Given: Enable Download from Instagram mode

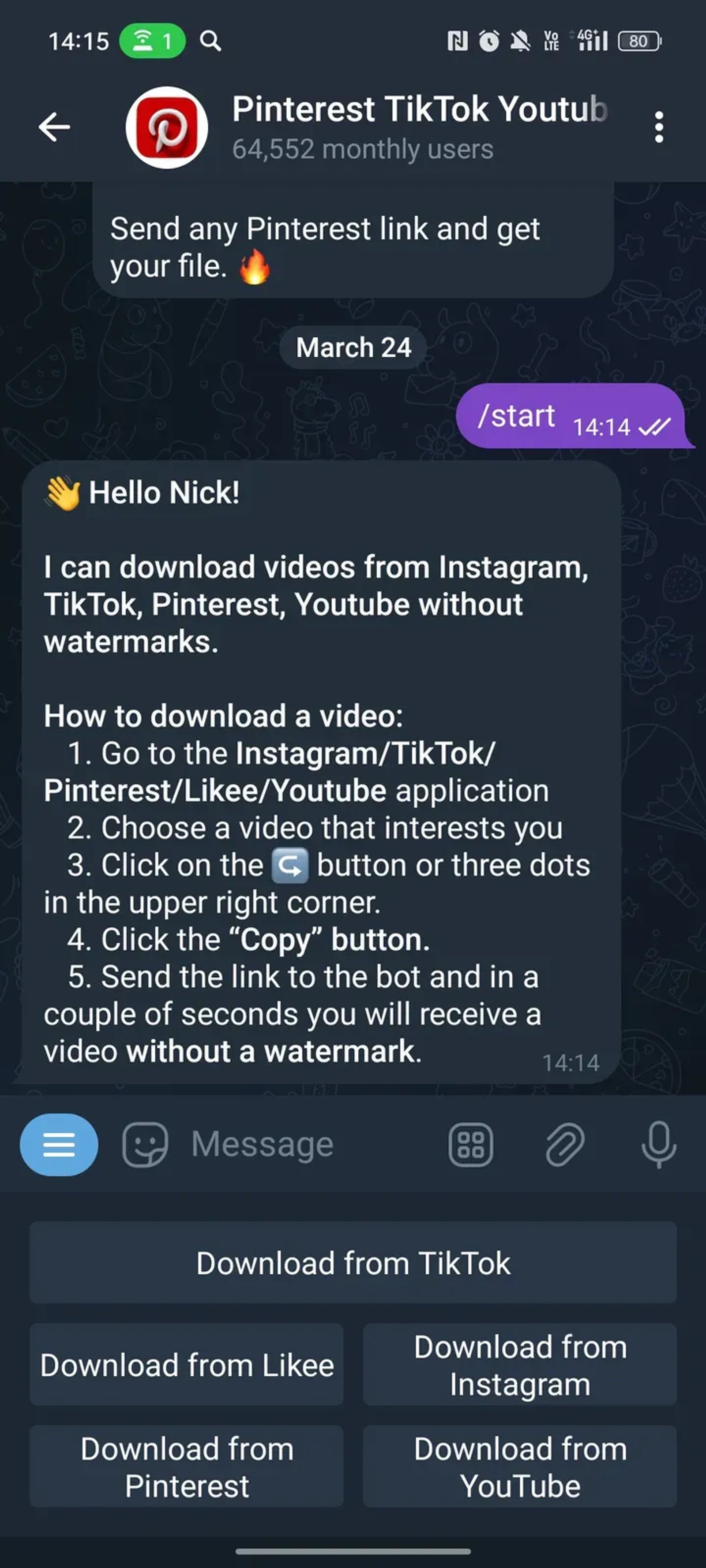Looking at the screenshot, I should [x=519, y=1365].
